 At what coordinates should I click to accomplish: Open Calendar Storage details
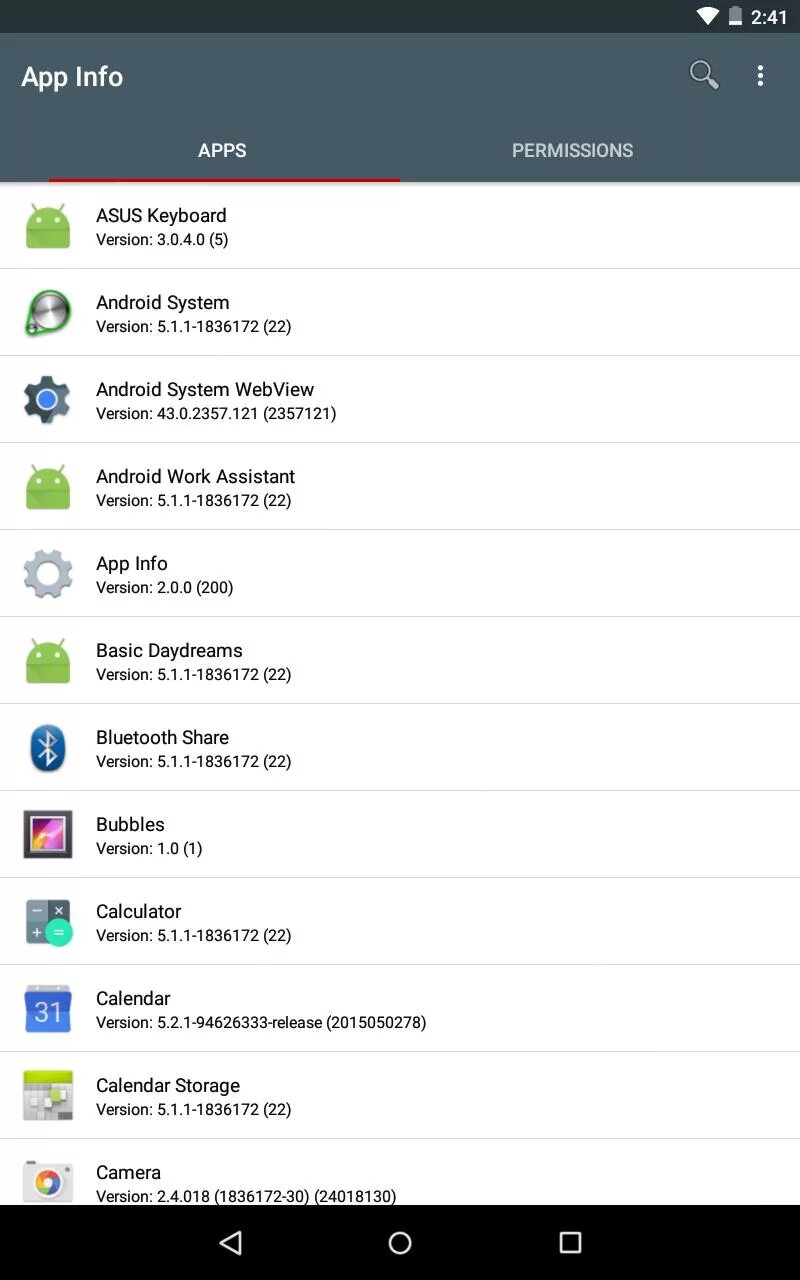pos(400,1096)
